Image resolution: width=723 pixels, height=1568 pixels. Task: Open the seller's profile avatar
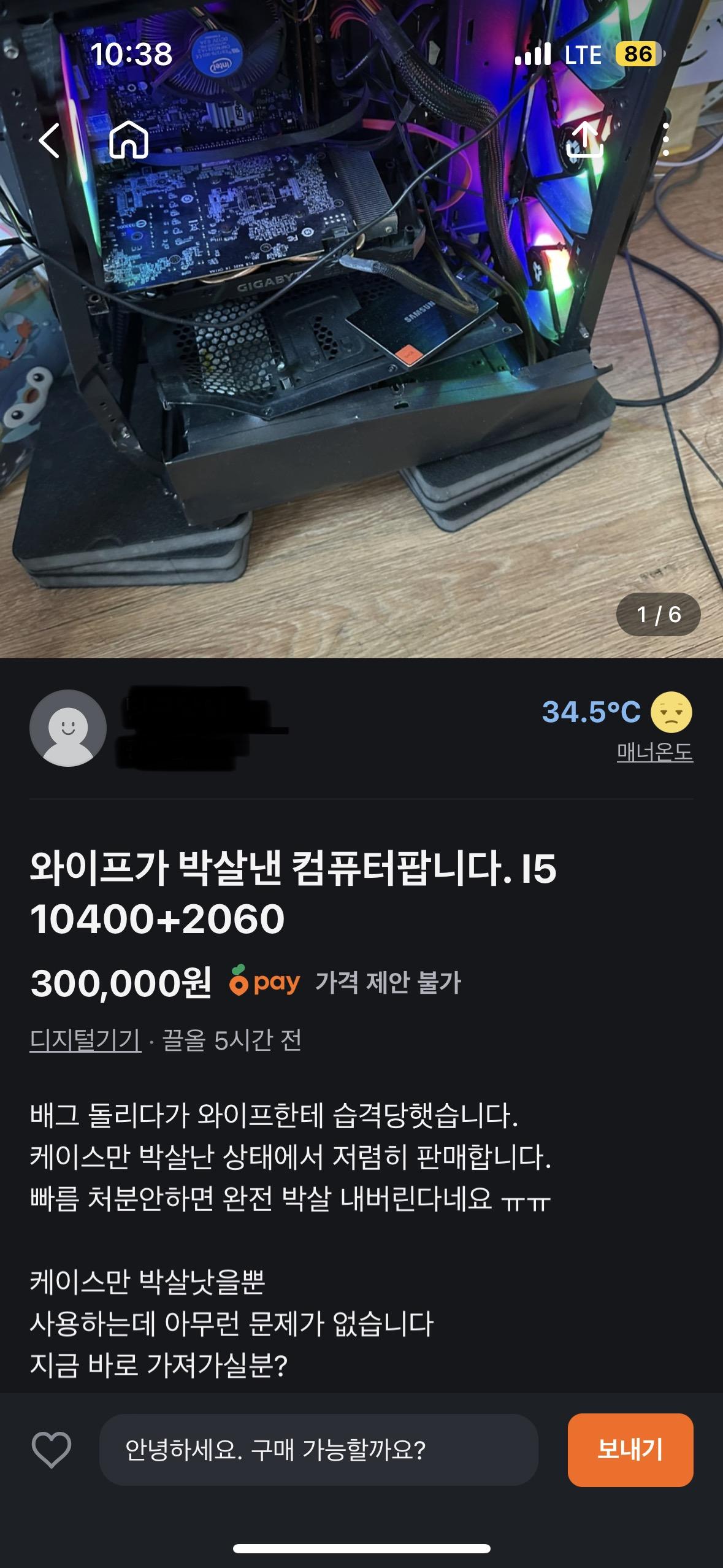tap(68, 728)
